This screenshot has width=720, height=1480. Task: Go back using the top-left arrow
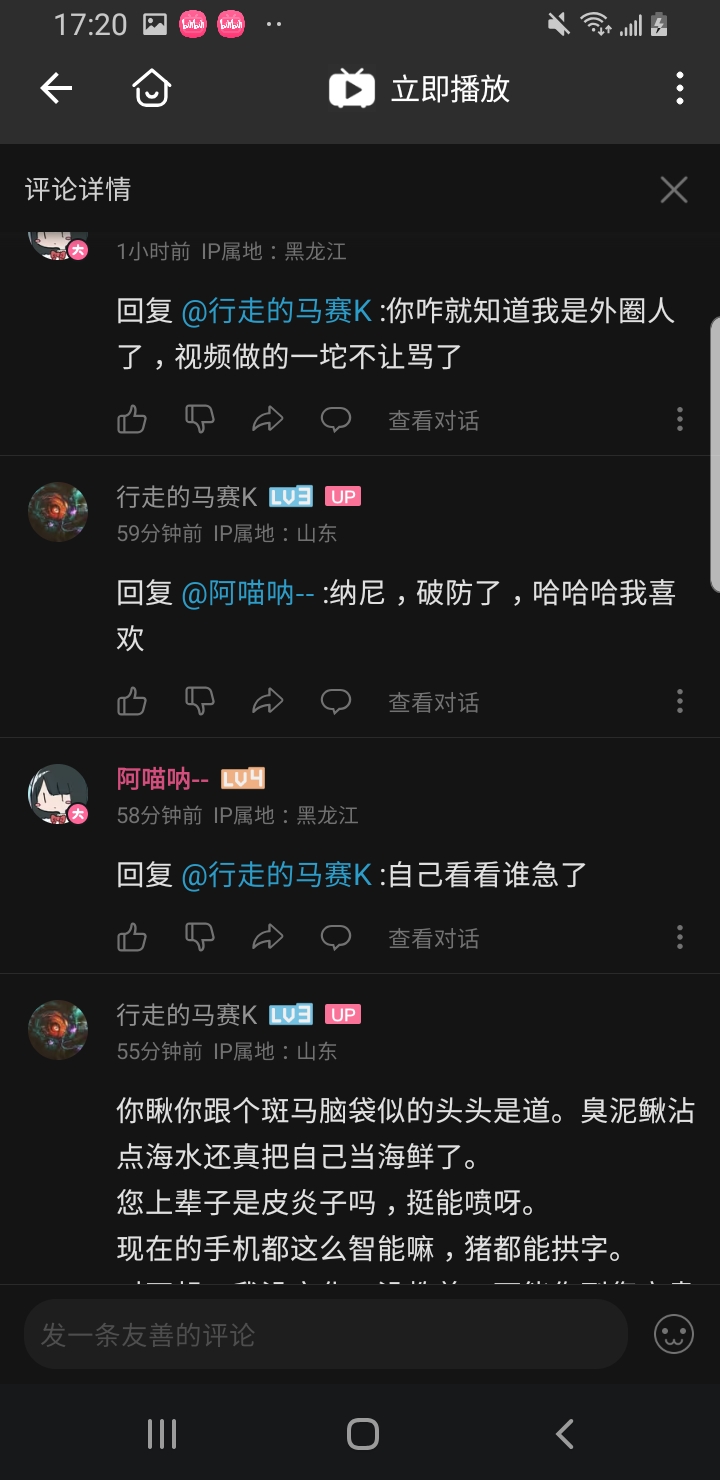[56, 89]
